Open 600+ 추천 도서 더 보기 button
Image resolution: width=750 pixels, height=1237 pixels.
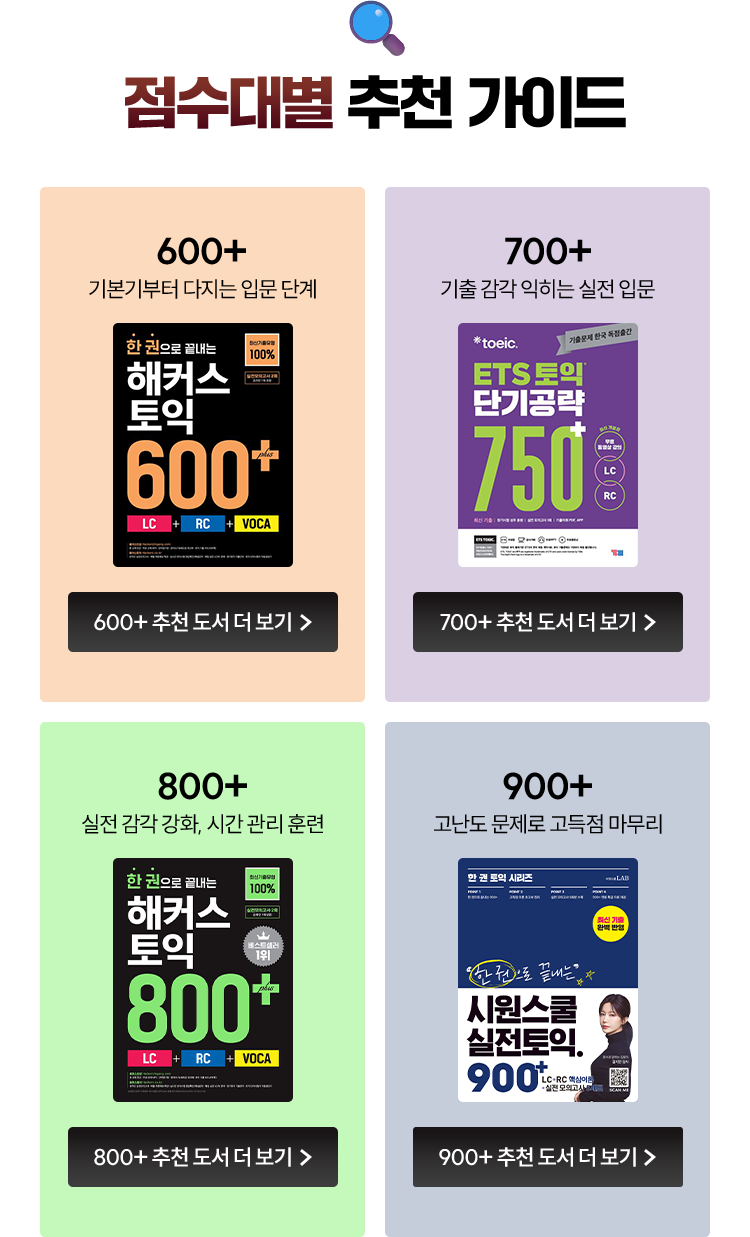(203, 622)
